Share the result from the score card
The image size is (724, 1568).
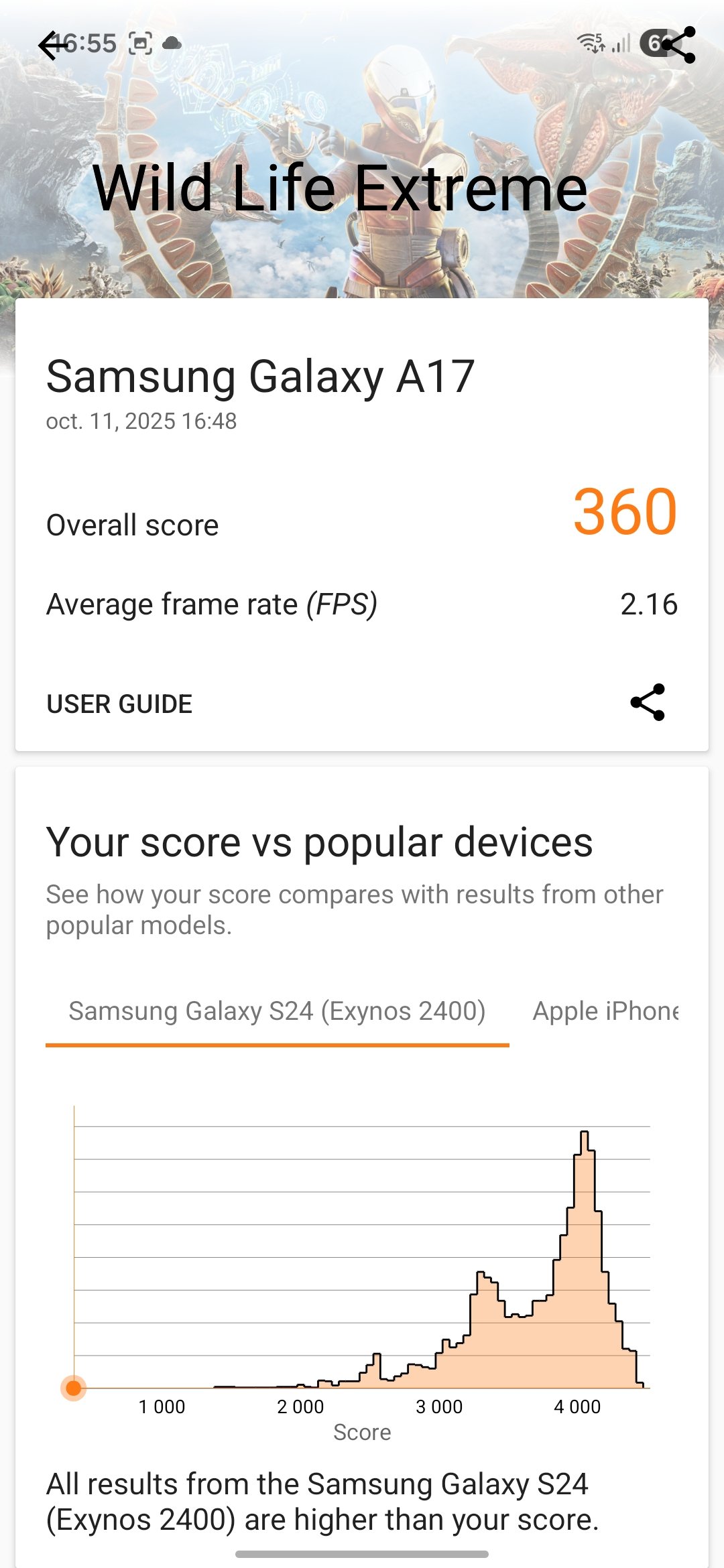tap(648, 702)
